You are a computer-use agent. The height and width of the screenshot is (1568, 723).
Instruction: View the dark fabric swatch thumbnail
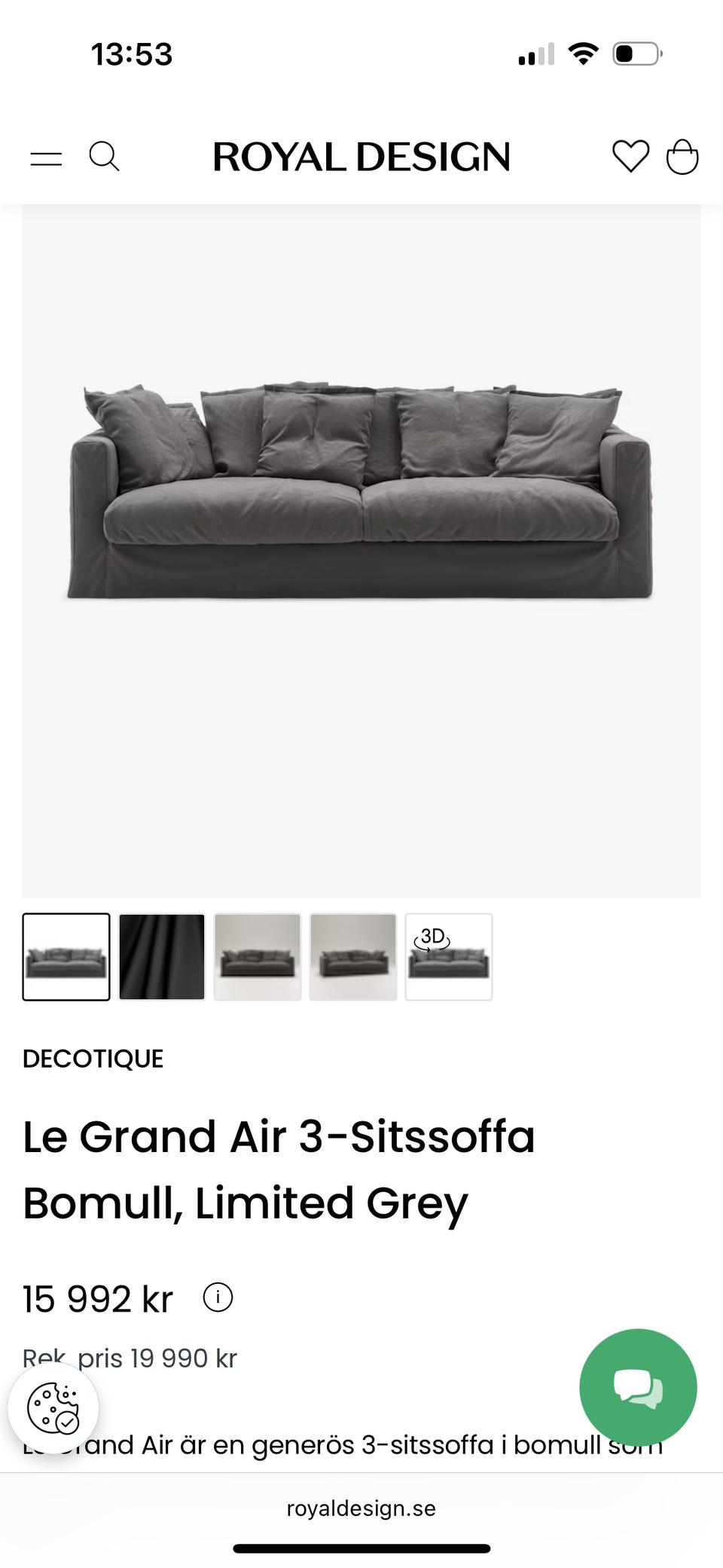pos(162,957)
